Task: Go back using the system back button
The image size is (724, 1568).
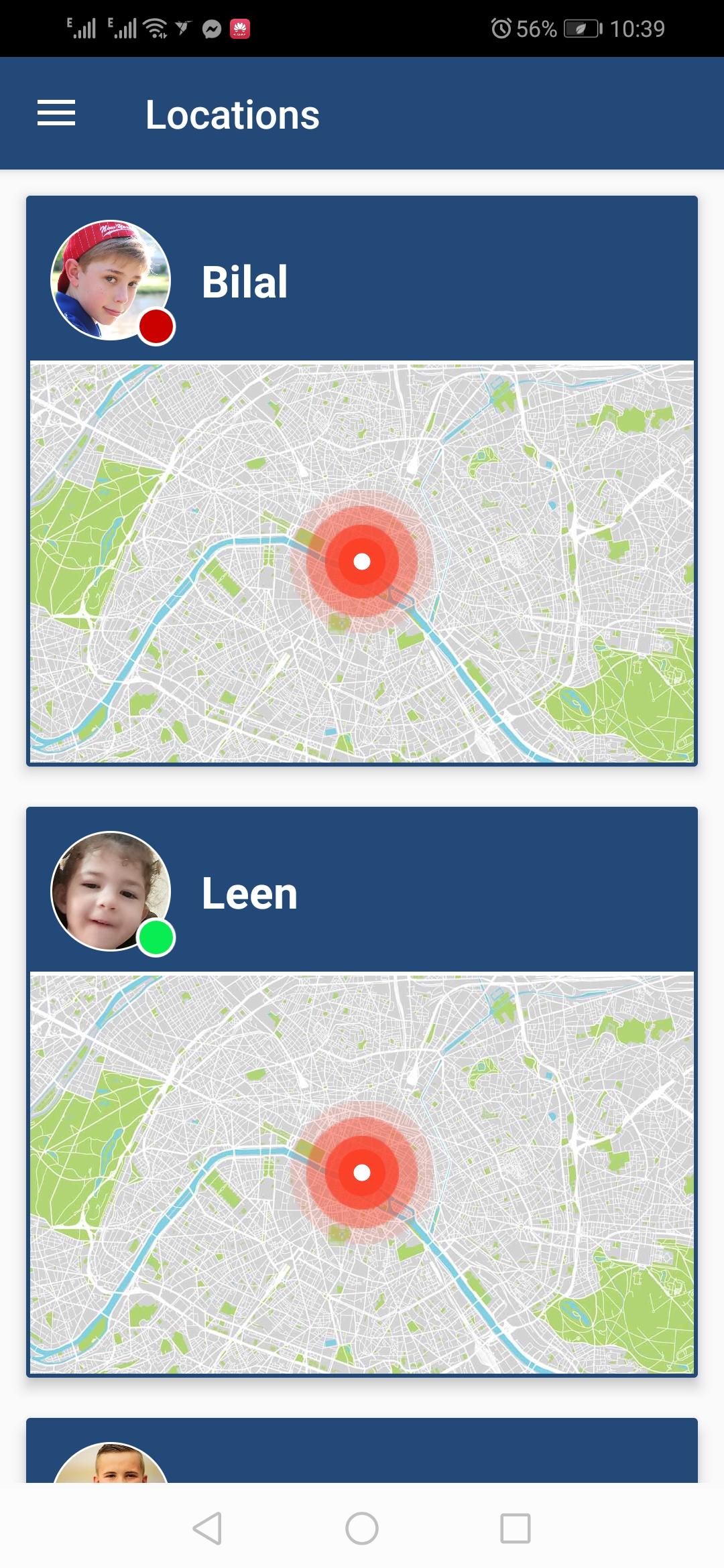Action: tap(208, 1528)
